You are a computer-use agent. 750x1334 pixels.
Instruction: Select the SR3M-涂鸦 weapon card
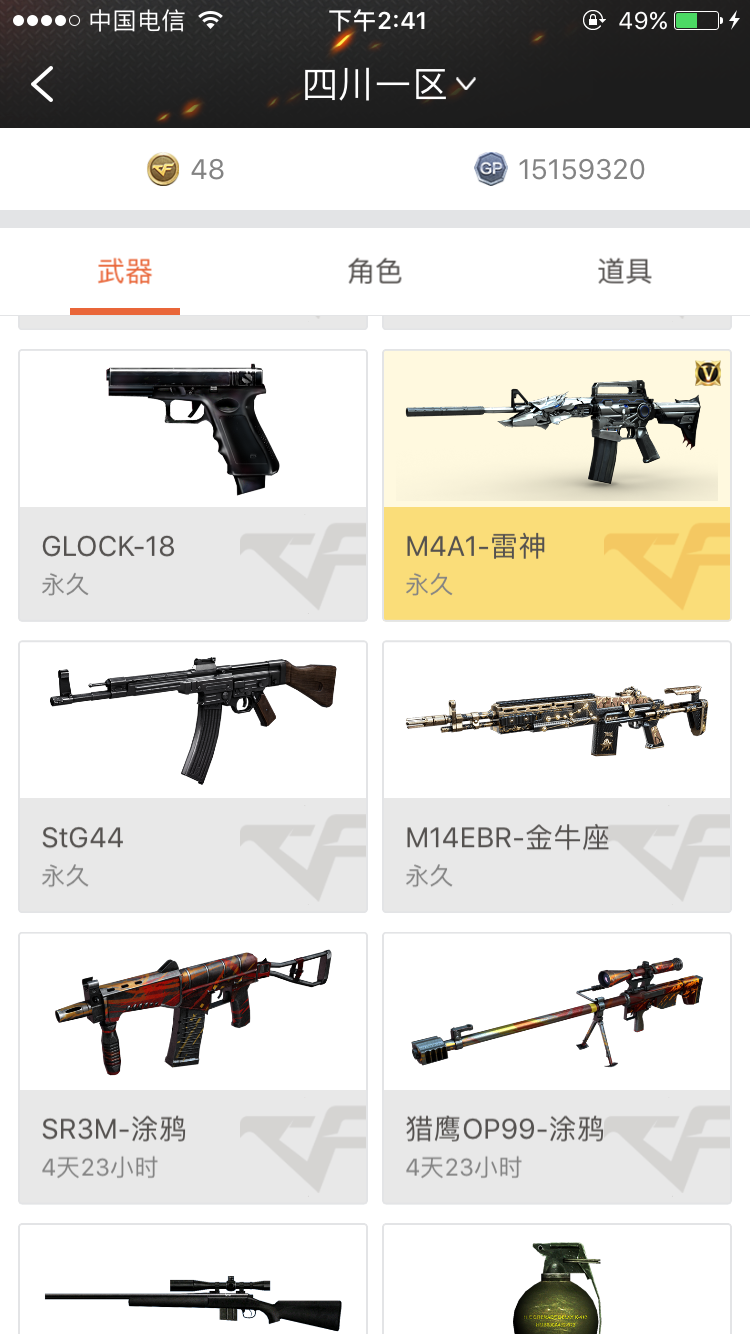(193, 1068)
